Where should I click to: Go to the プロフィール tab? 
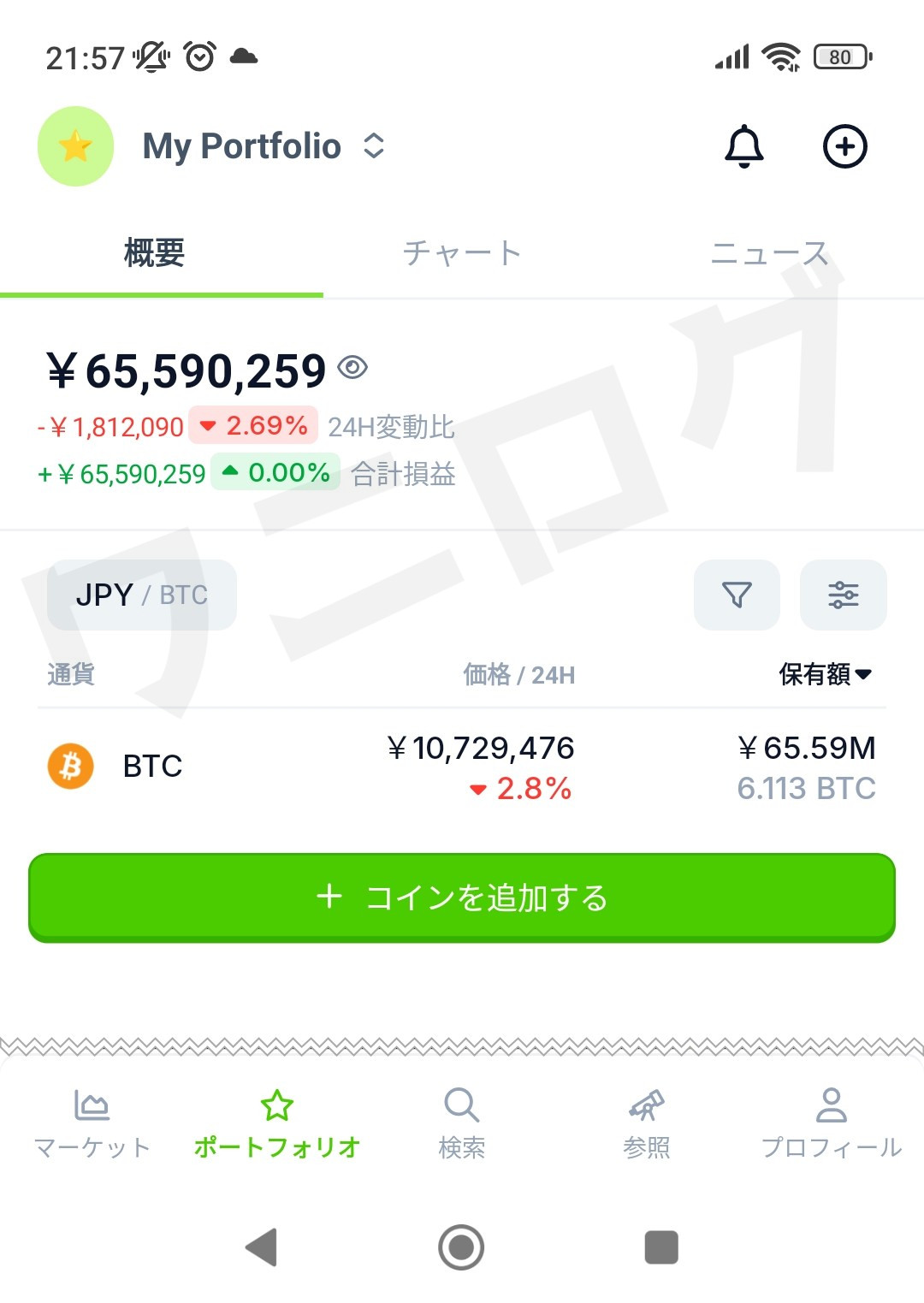click(831, 1122)
